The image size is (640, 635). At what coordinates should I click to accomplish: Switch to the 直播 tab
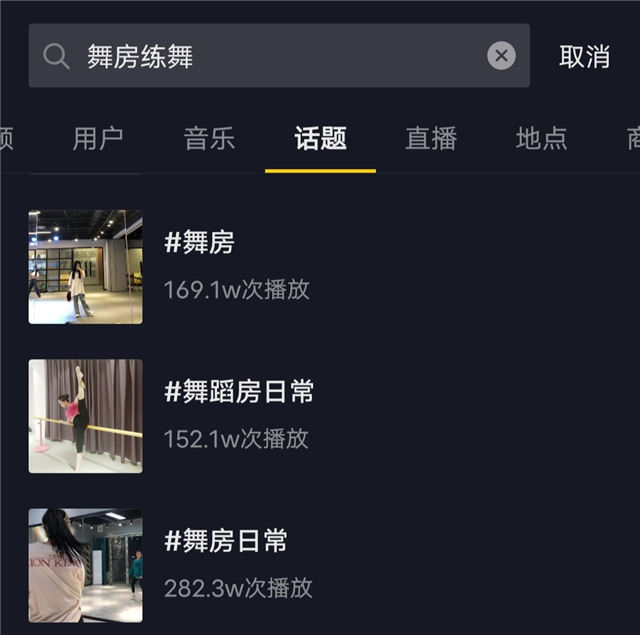(x=431, y=139)
